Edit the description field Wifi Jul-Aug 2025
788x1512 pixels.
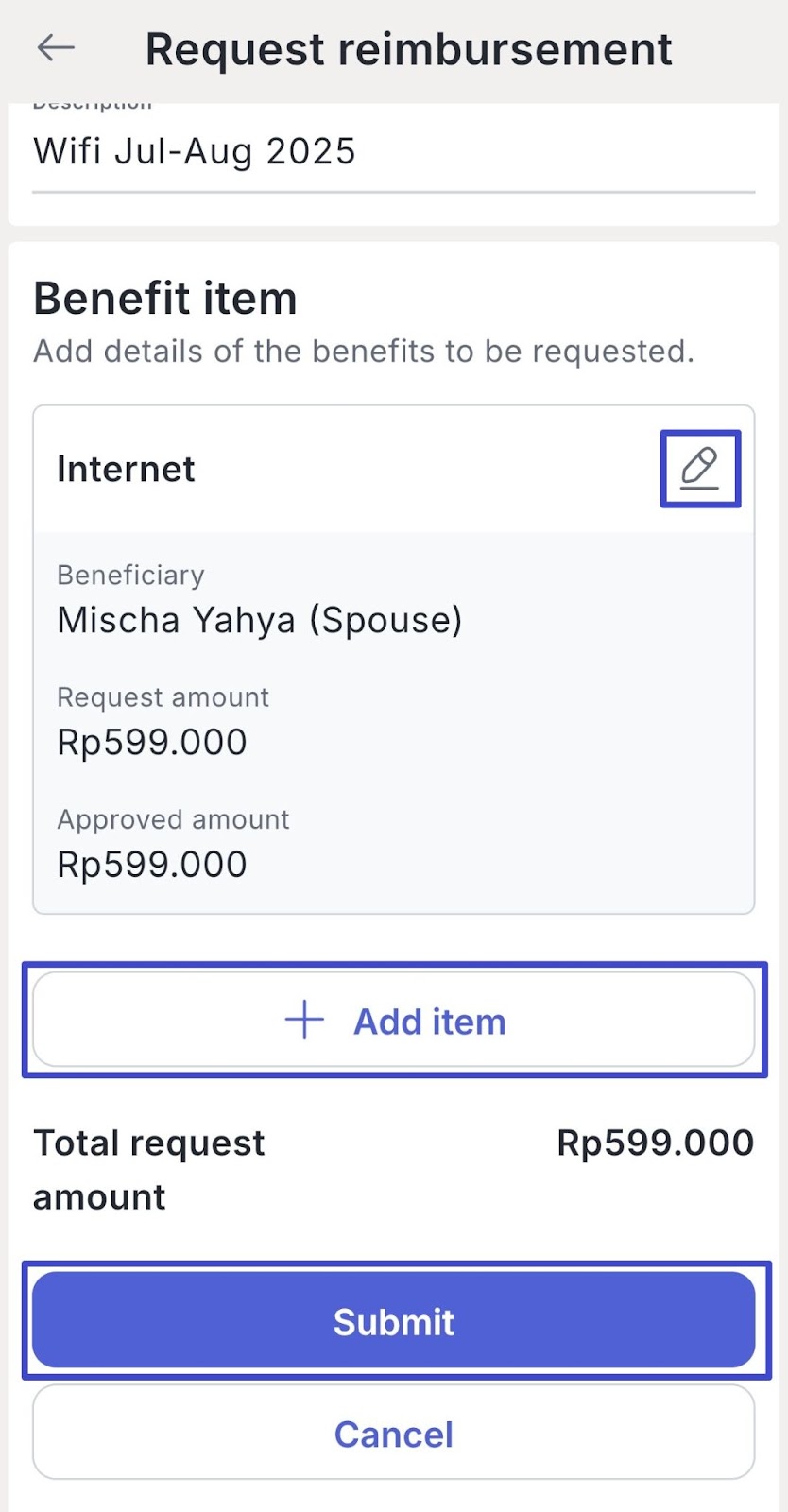pyautogui.click(x=394, y=152)
